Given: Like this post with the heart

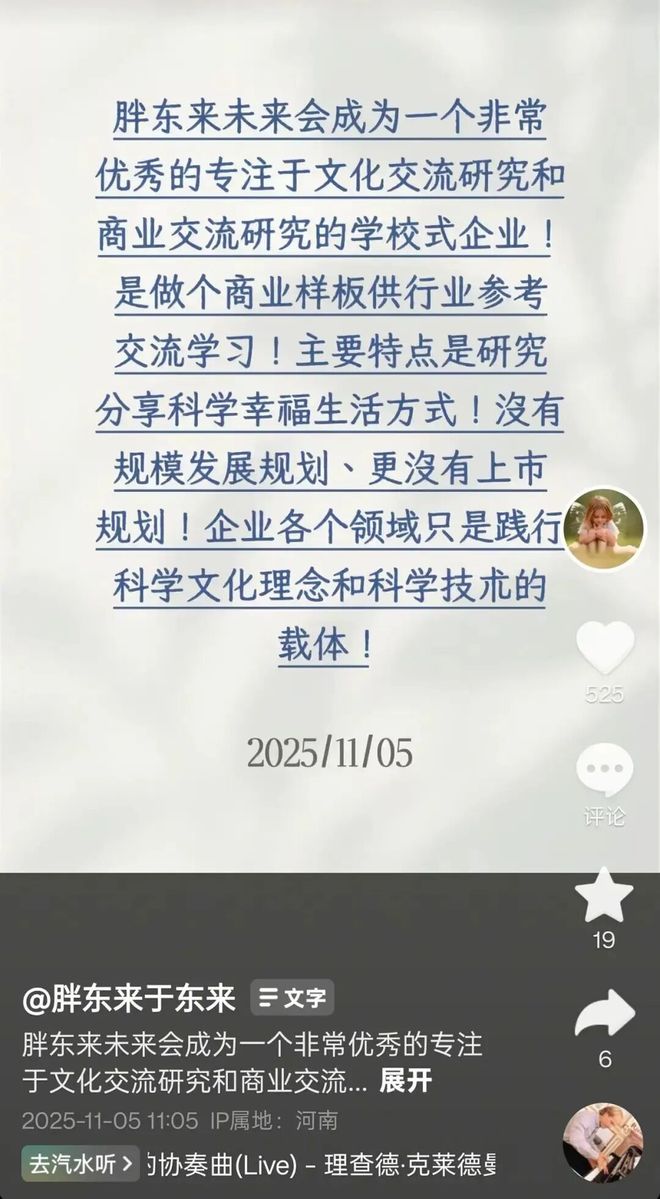Looking at the screenshot, I should point(605,648).
